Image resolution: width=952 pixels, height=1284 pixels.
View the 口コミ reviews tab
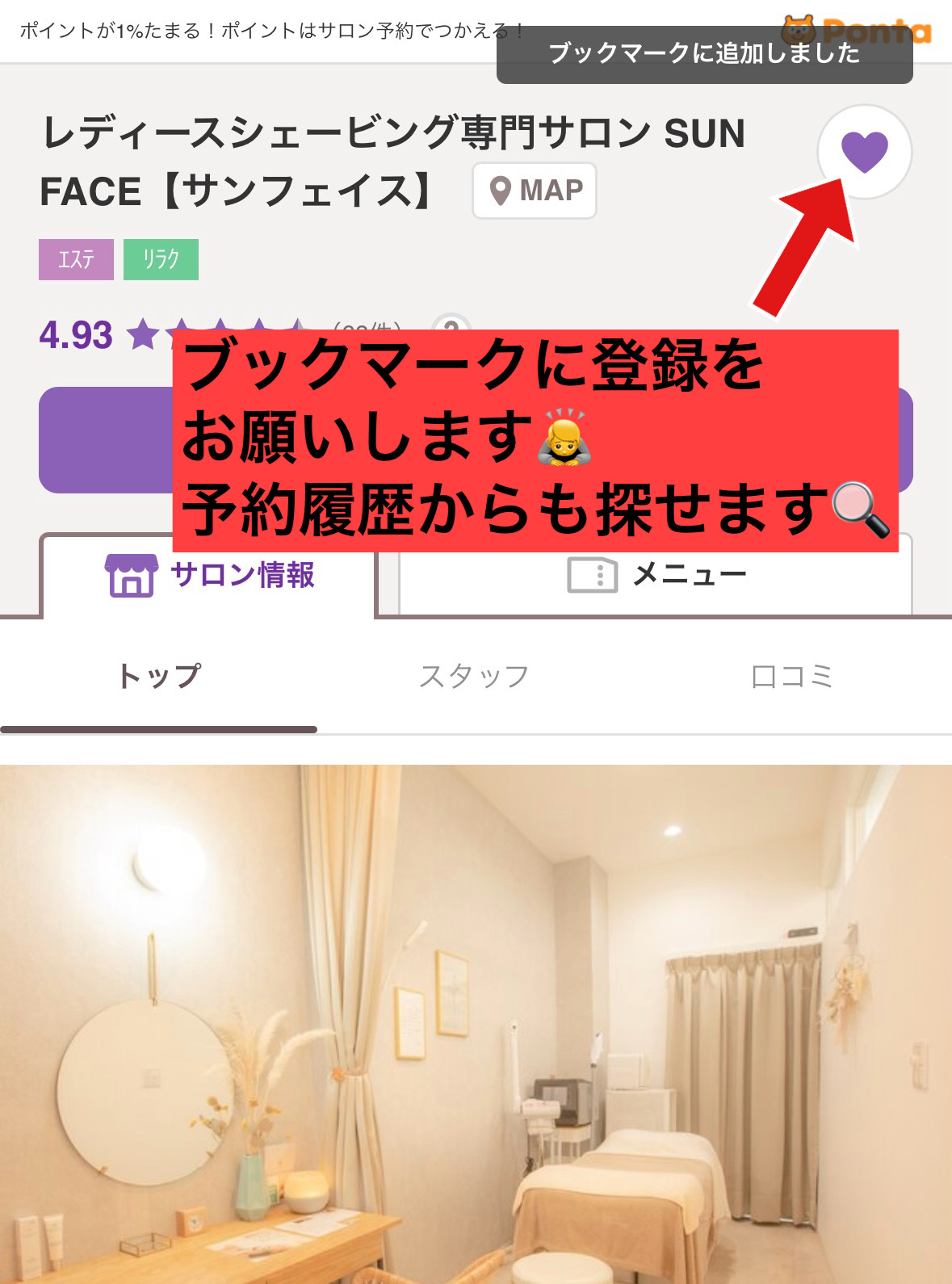coord(792,677)
